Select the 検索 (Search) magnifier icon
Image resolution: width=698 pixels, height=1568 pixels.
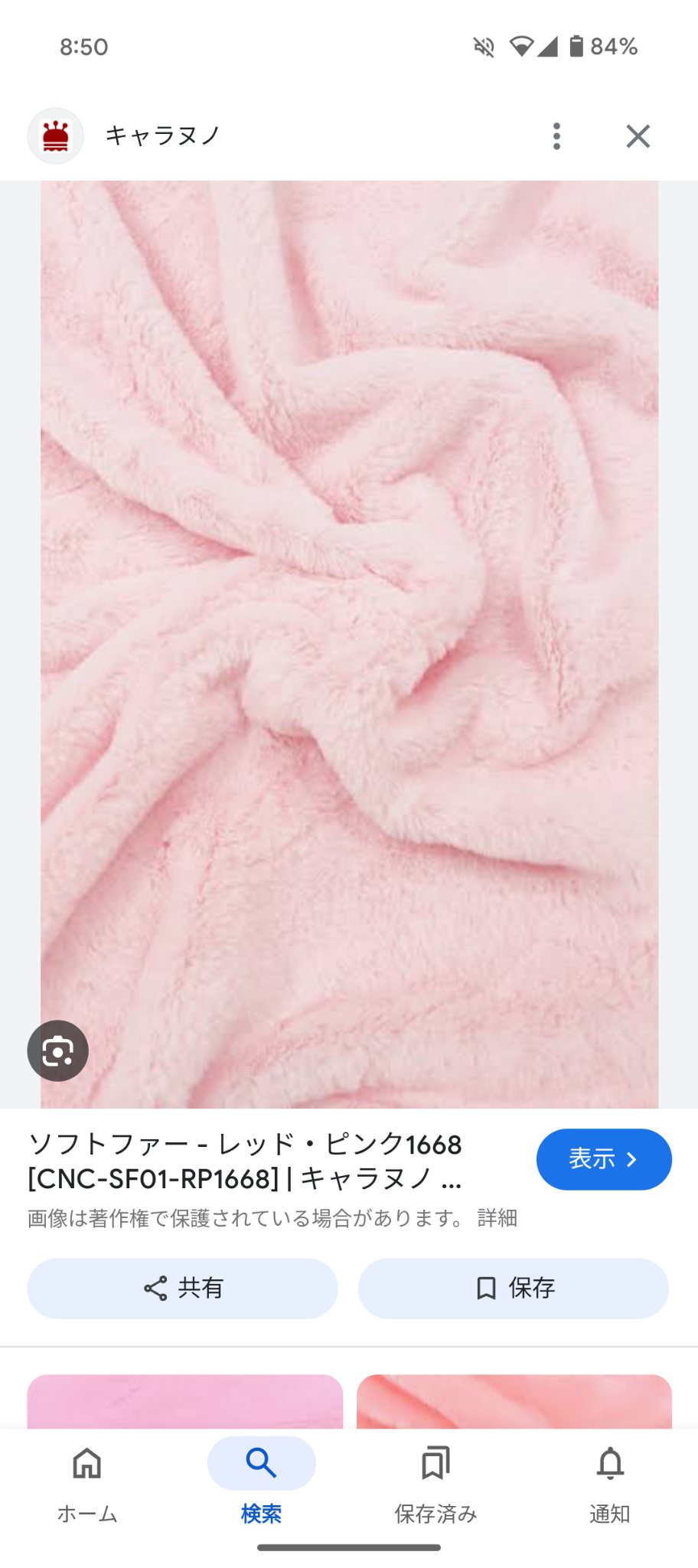point(260,1461)
